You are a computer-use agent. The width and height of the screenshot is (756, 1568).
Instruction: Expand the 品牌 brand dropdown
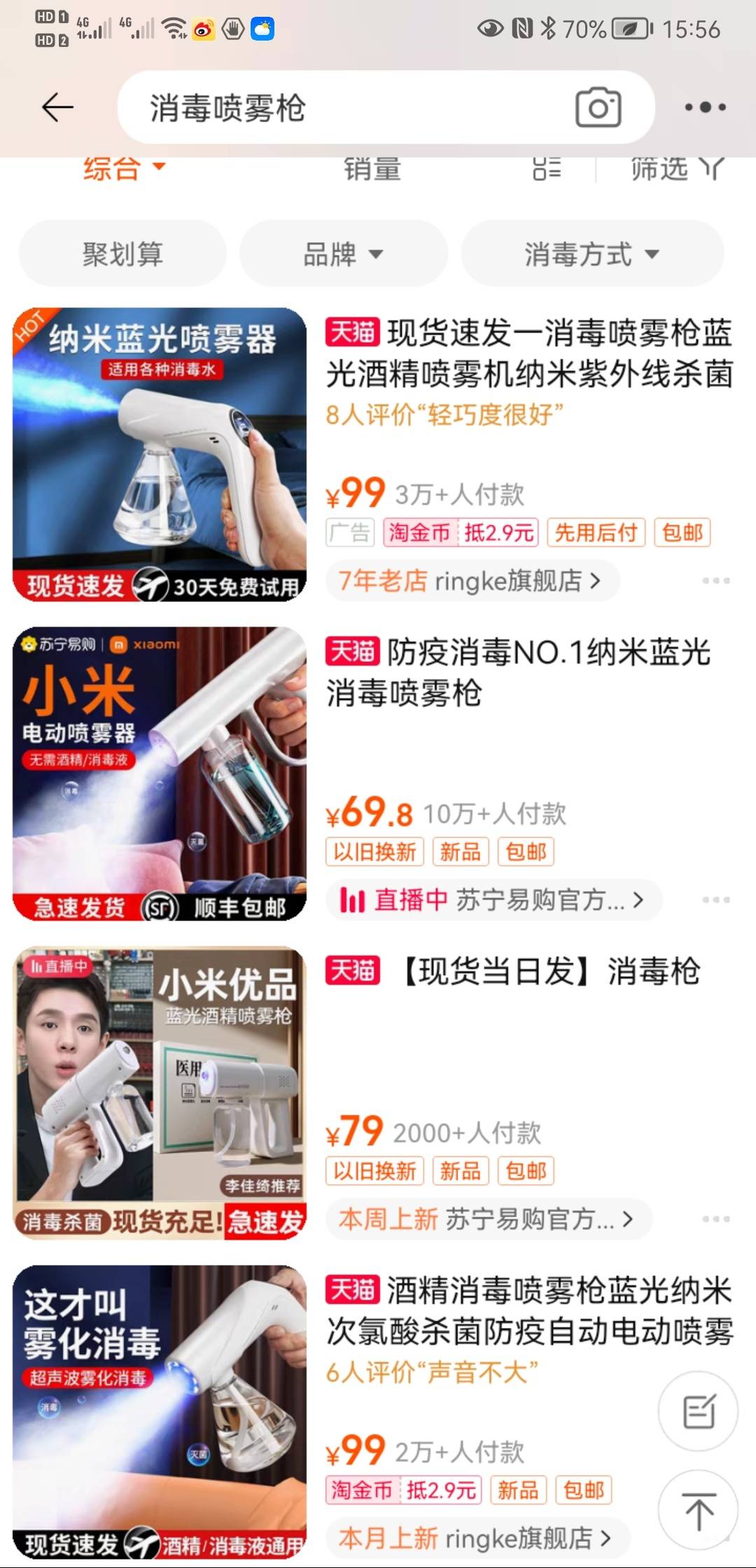point(342,253)
